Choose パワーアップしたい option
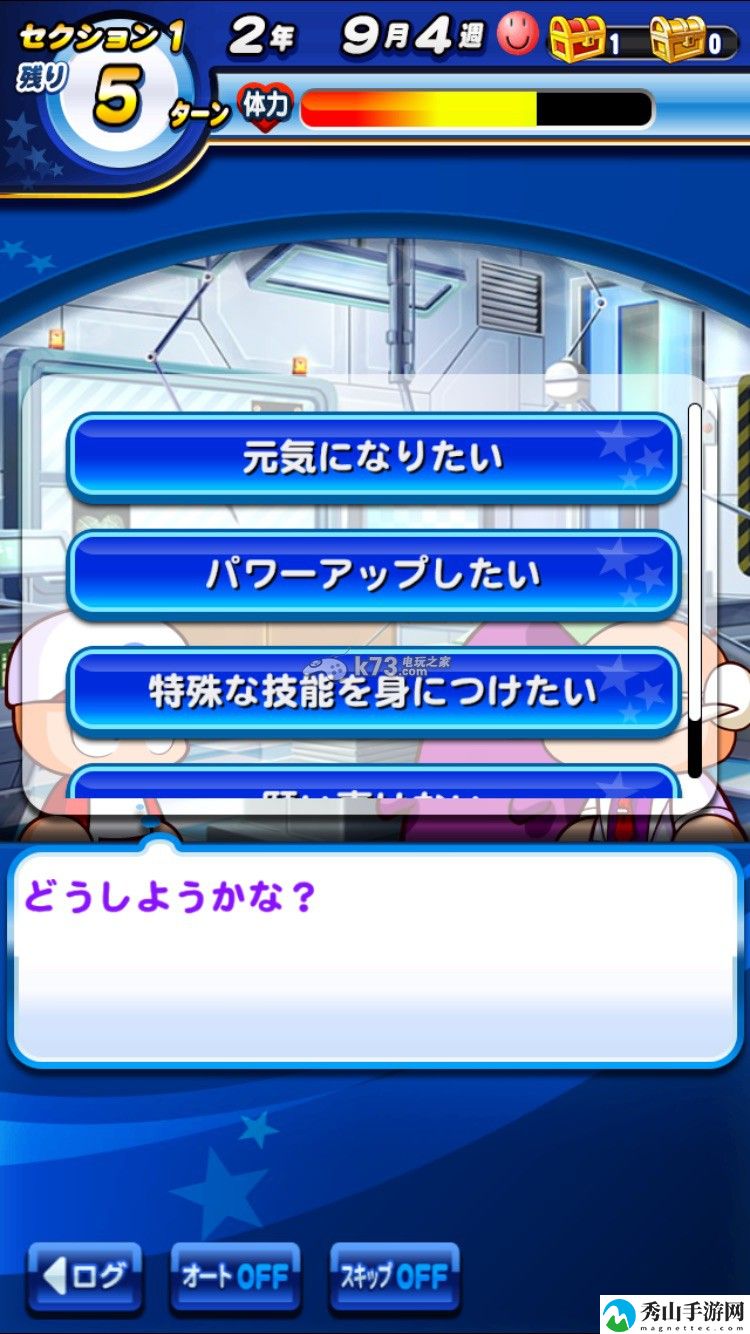Screen dimensions: 750x1334 pos(373,575)
